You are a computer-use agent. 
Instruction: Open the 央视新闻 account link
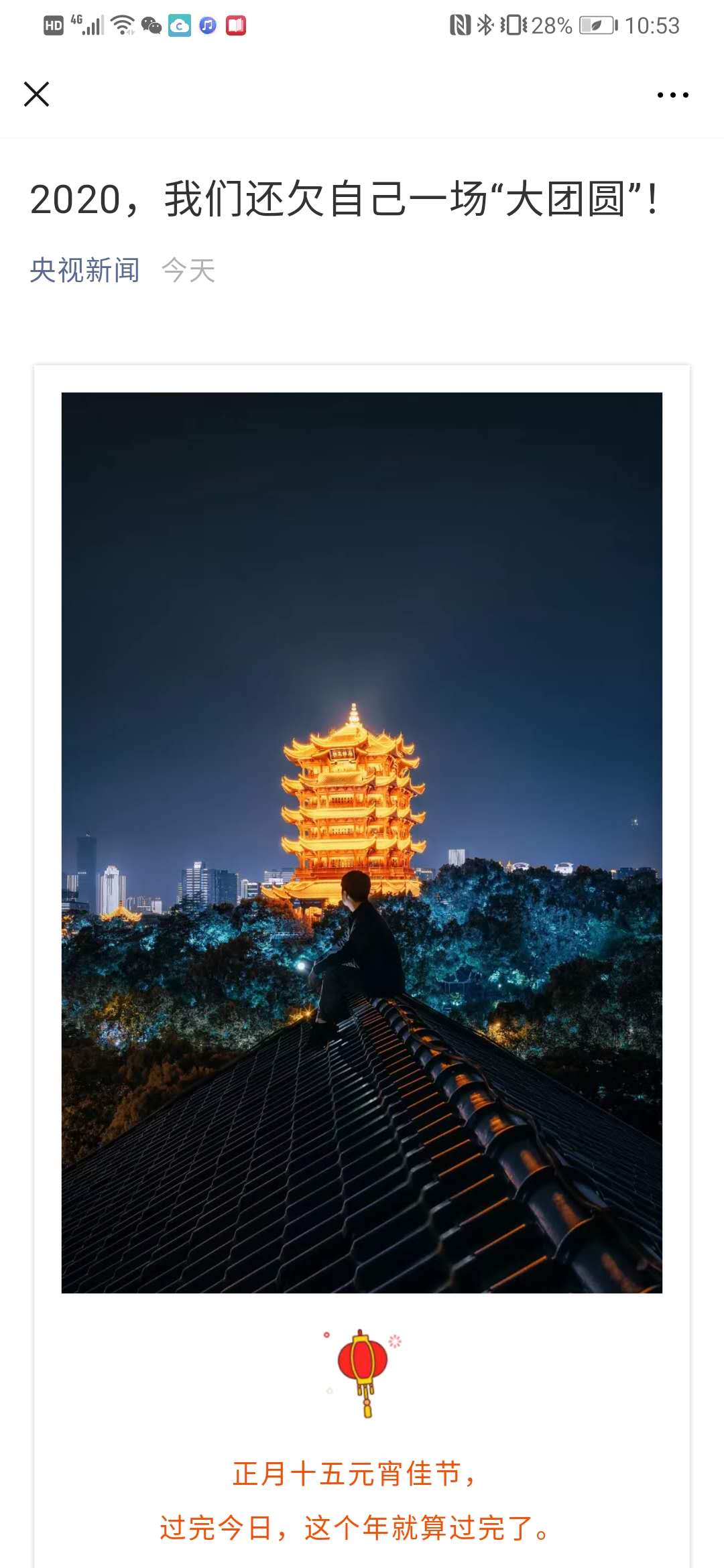(x=85, y=271)
